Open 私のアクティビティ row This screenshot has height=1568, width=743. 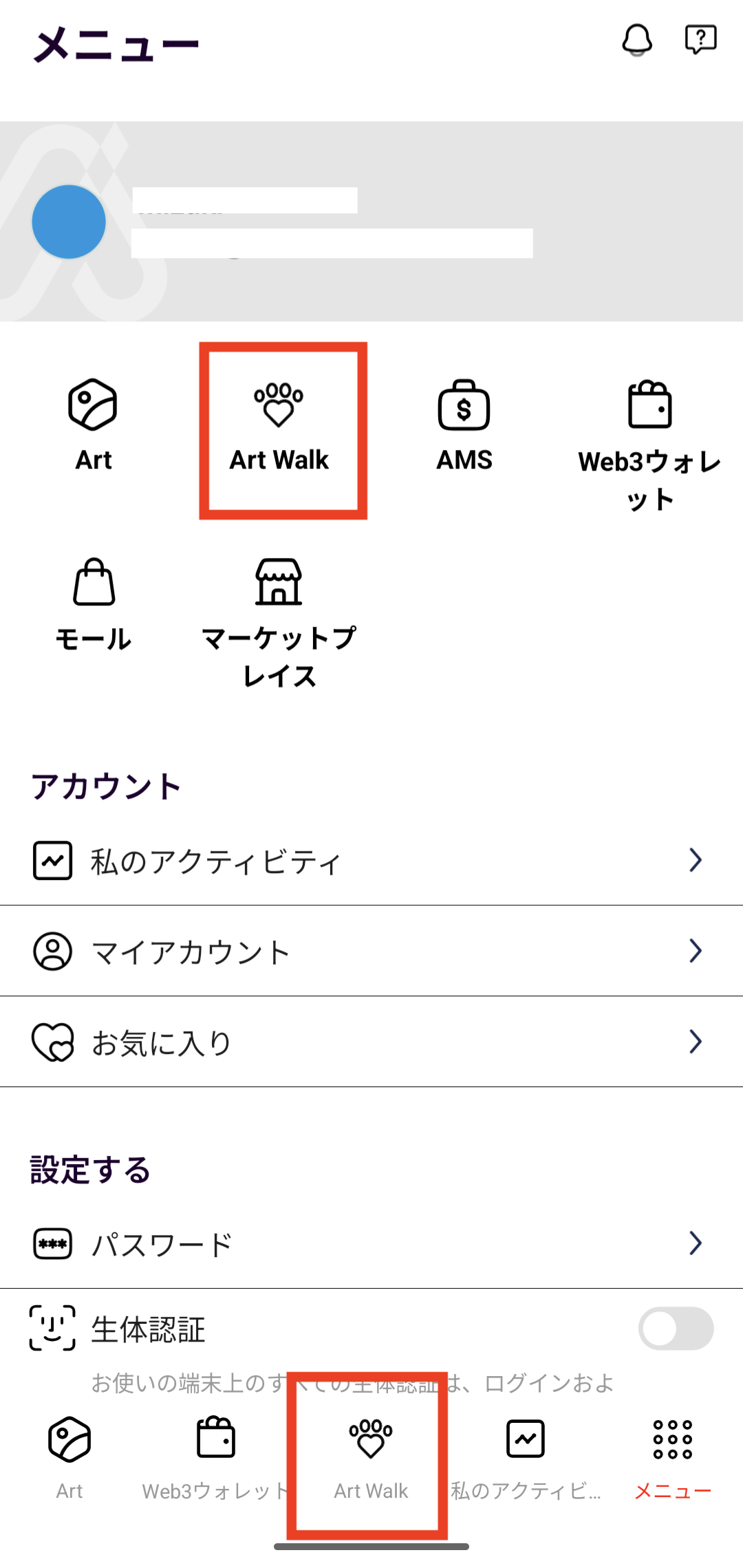[x=371, y=860]
